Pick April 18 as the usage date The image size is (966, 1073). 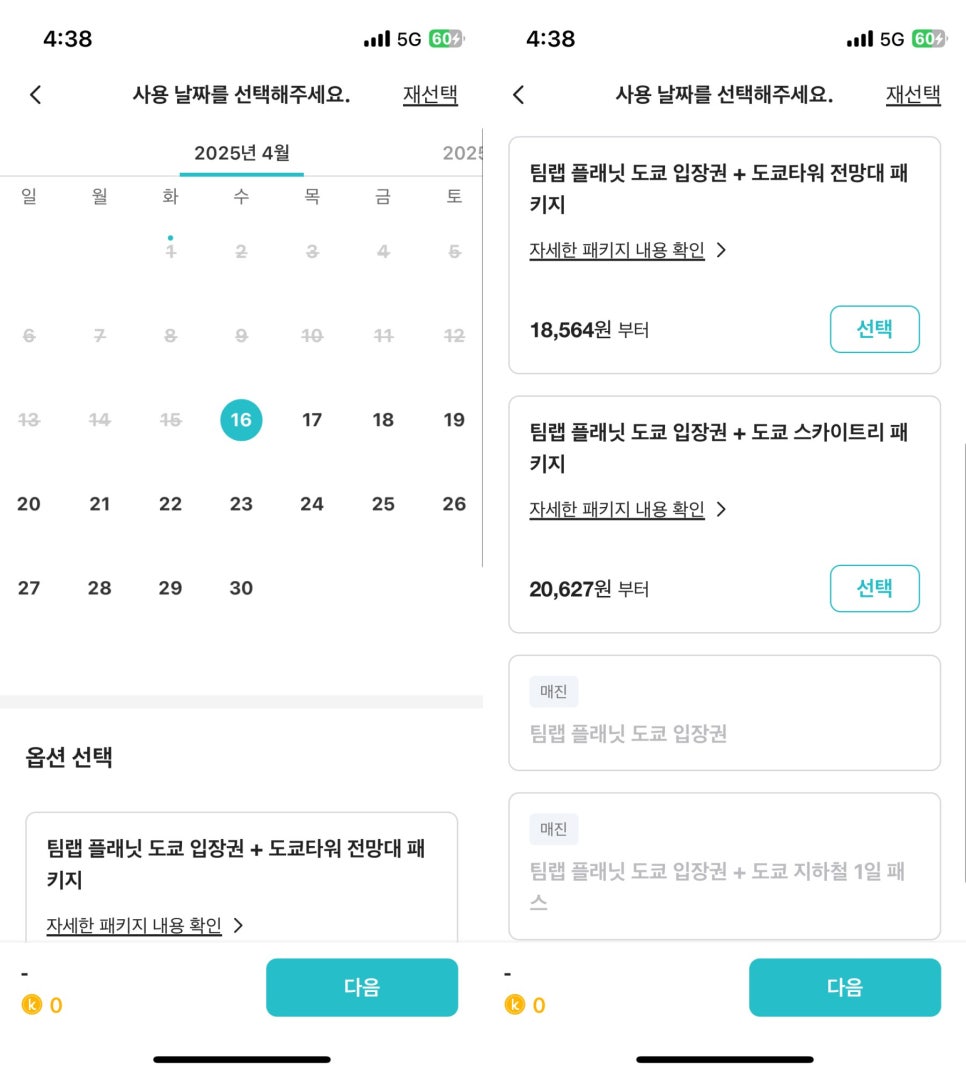[383, 419]
